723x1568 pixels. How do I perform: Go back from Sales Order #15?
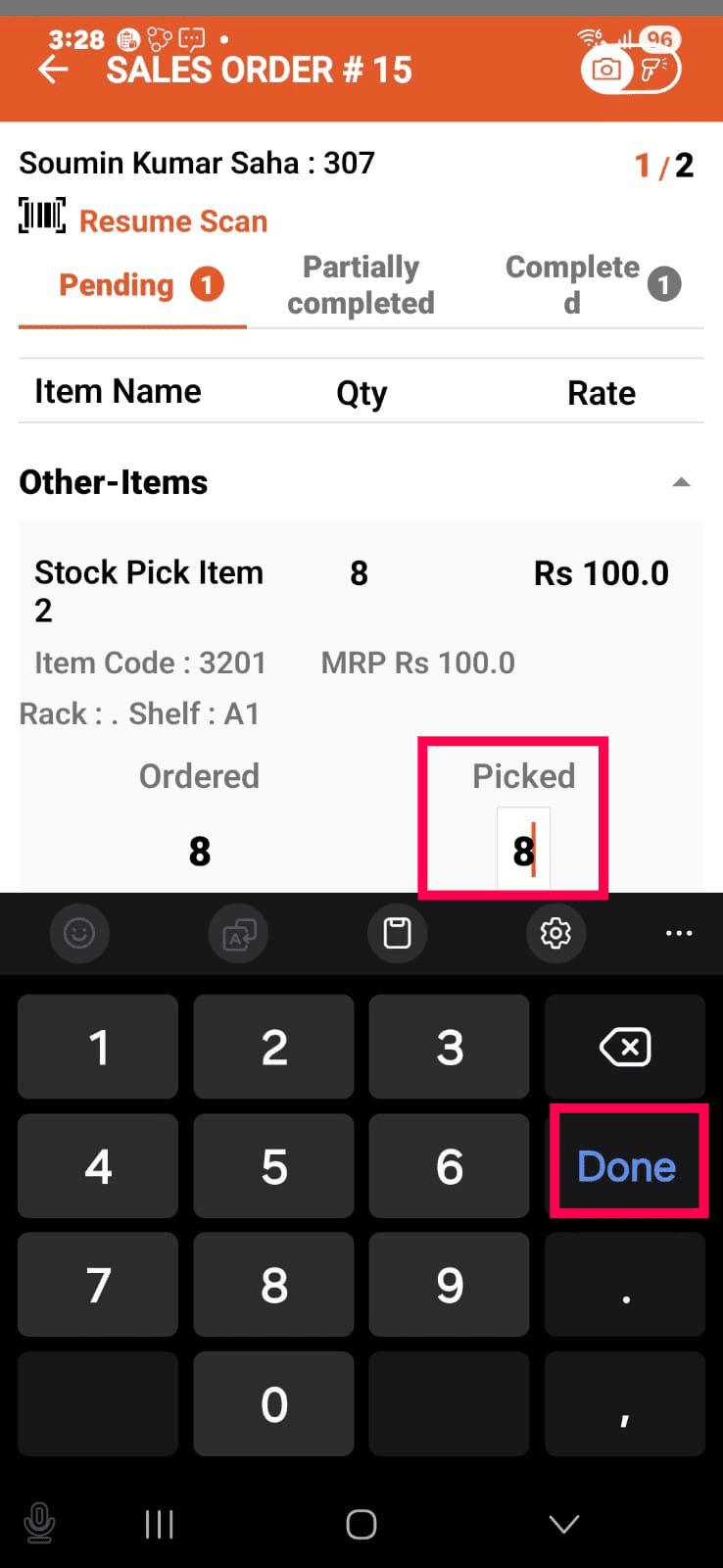53,70
